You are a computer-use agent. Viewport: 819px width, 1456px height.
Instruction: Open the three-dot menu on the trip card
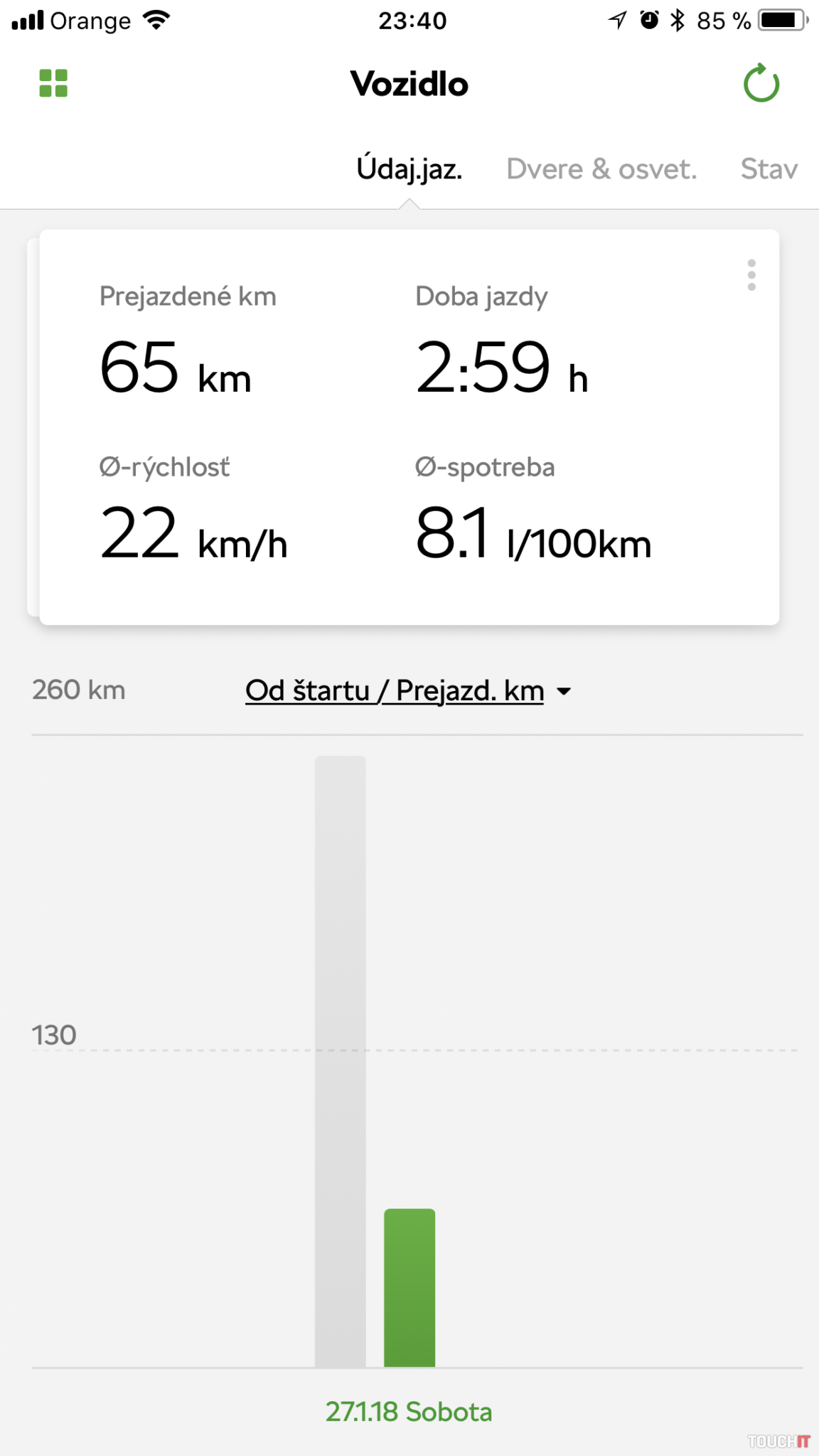(751, 275)
